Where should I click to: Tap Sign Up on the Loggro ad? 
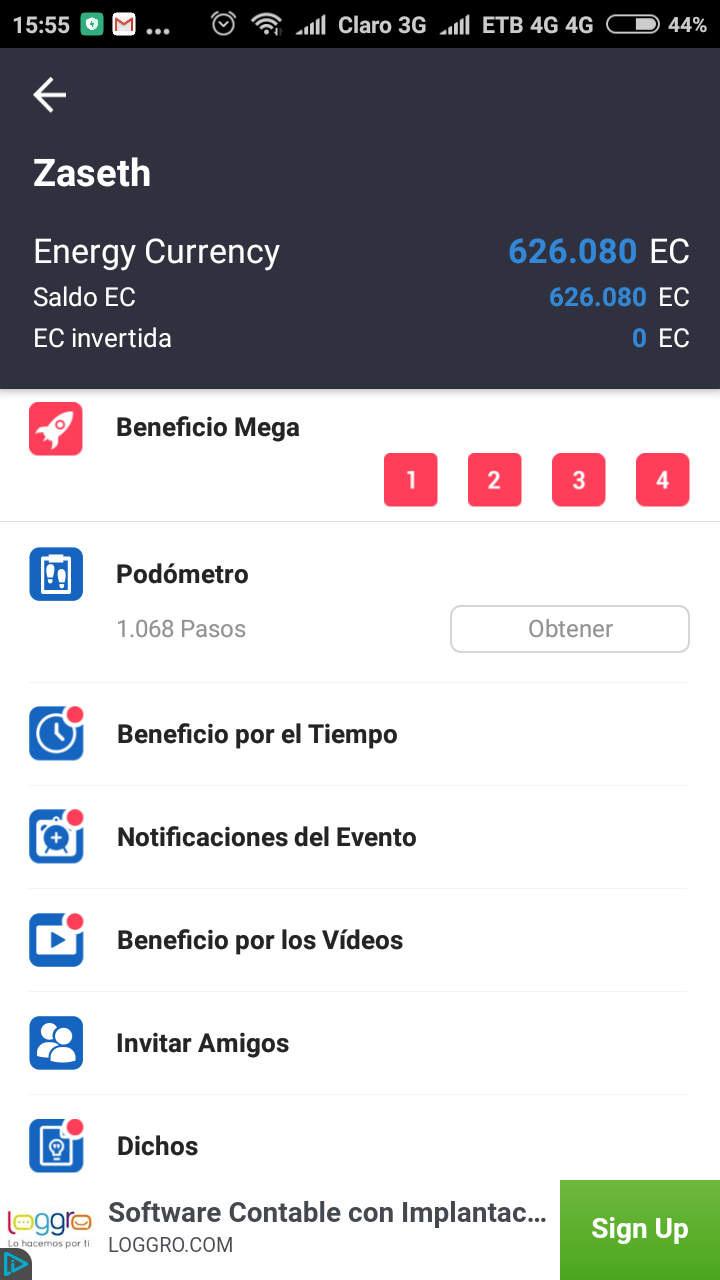639,1229
